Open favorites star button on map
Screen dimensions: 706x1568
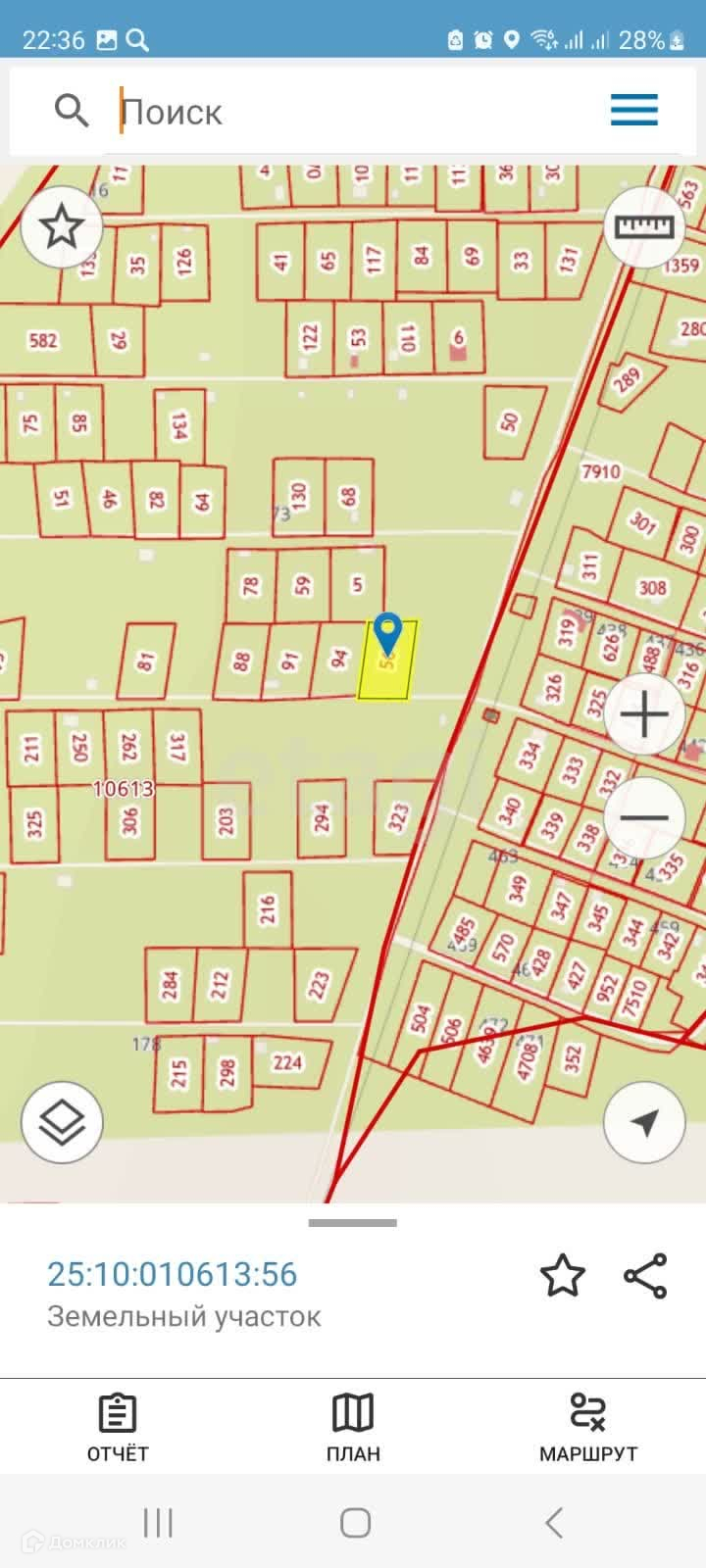pyautogui.click(x=61, y=227)
